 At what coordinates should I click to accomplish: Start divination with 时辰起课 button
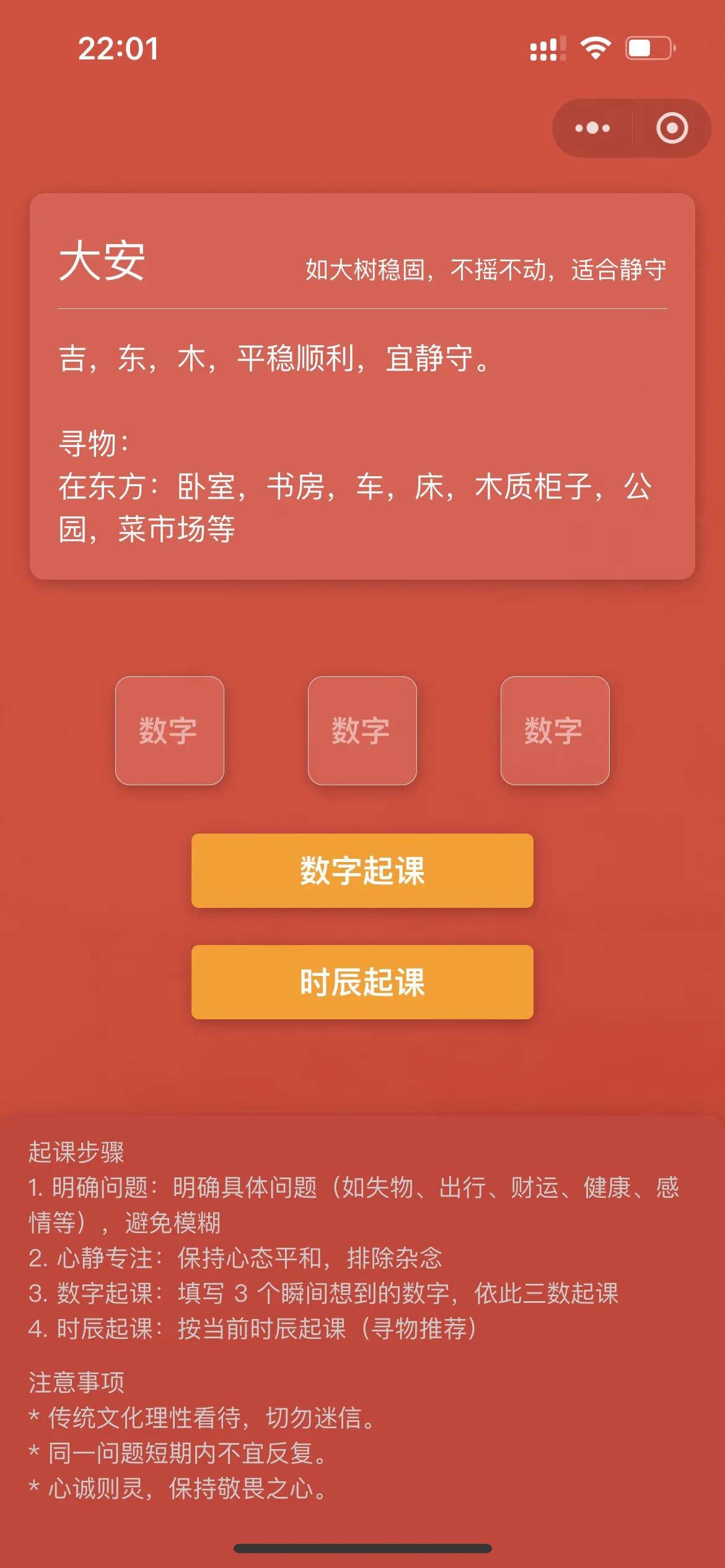[x=362, y=982]
